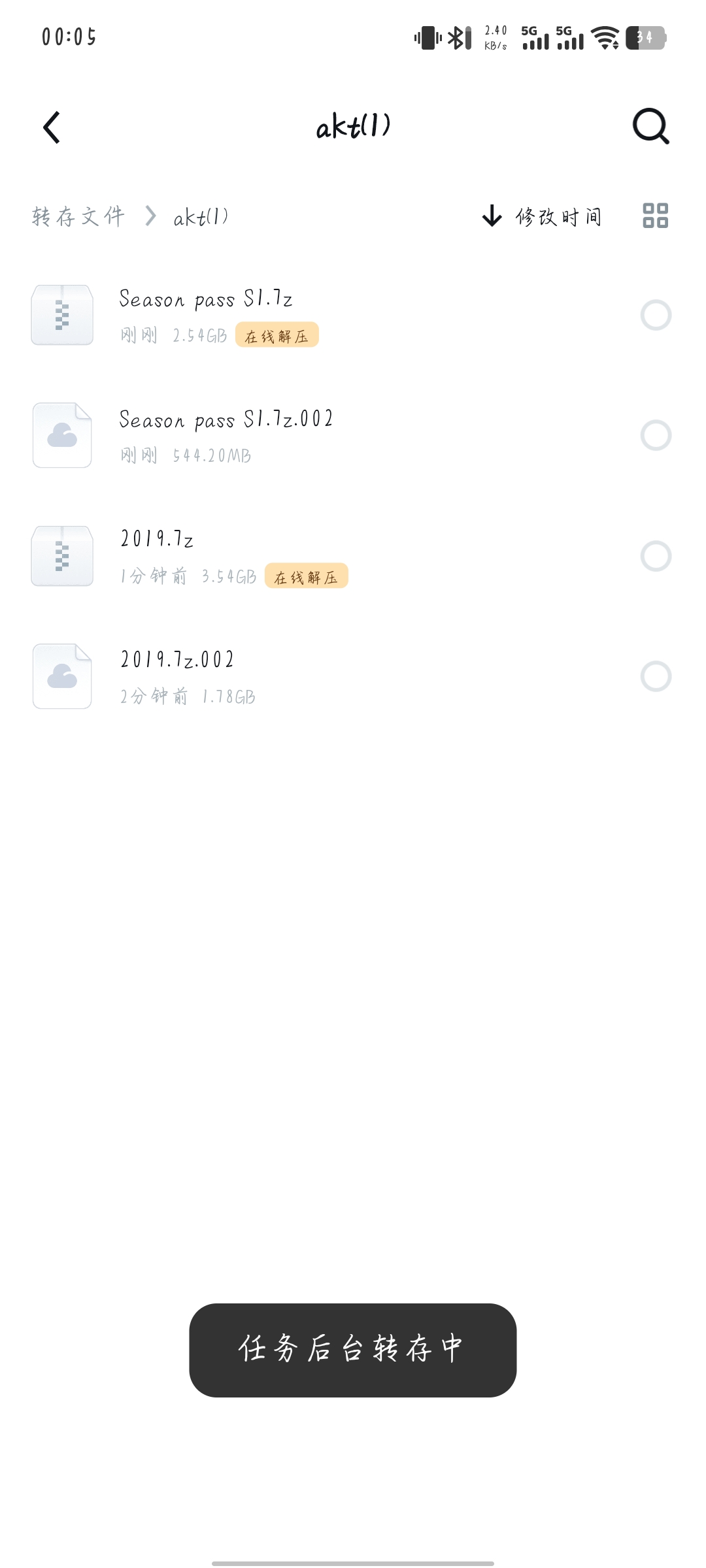Image resolution: width=706 pixels, height=1568 pixels.
Task: Change sort order by 修改时间
Action: click(542, 216)
